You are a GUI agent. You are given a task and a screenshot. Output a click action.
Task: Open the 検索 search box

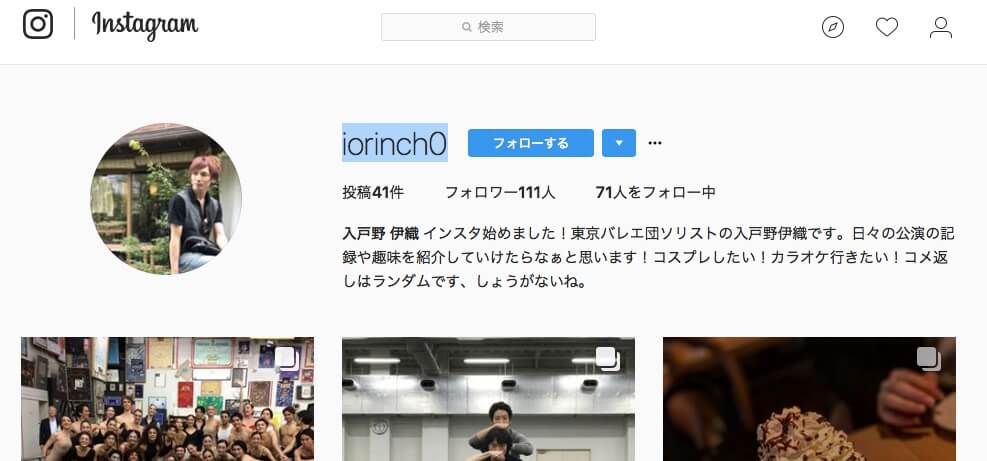[x=488, y=27]
